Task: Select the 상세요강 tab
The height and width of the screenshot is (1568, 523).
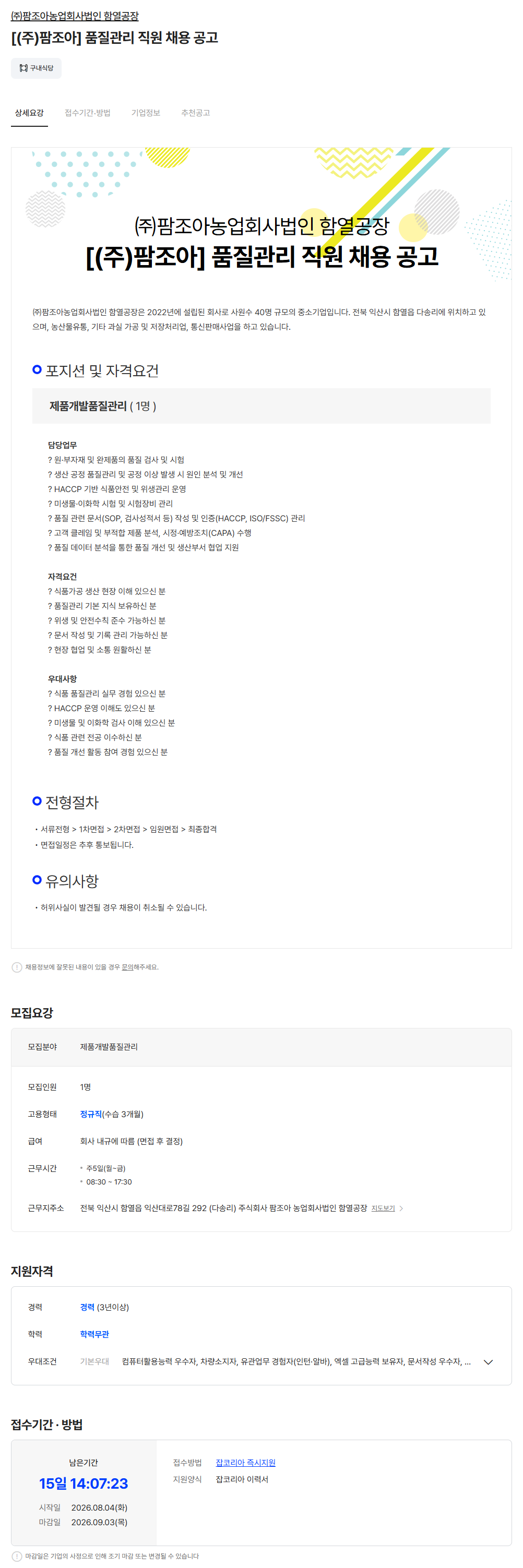Action: pyautogui.click(x=29, y=113)
